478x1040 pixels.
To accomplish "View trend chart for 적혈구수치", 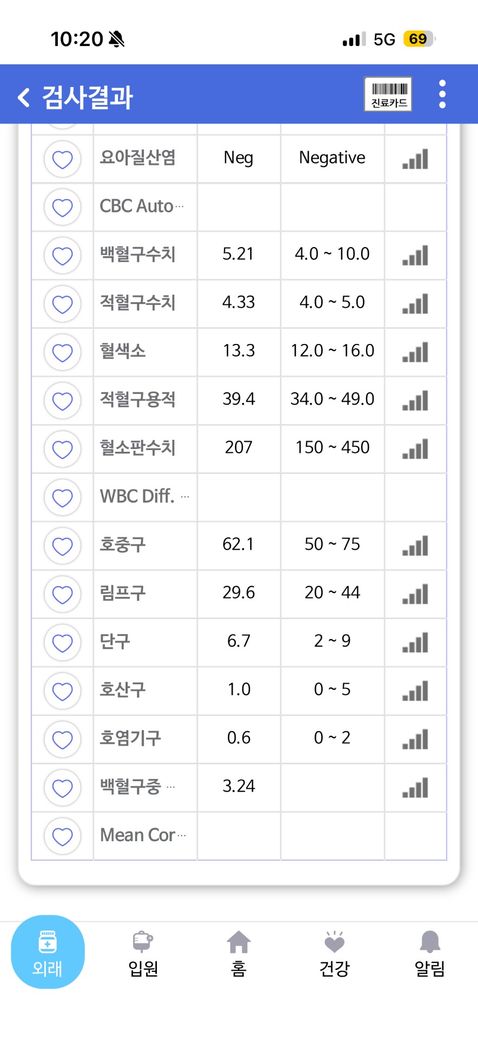I will click(x=415, y=304).
